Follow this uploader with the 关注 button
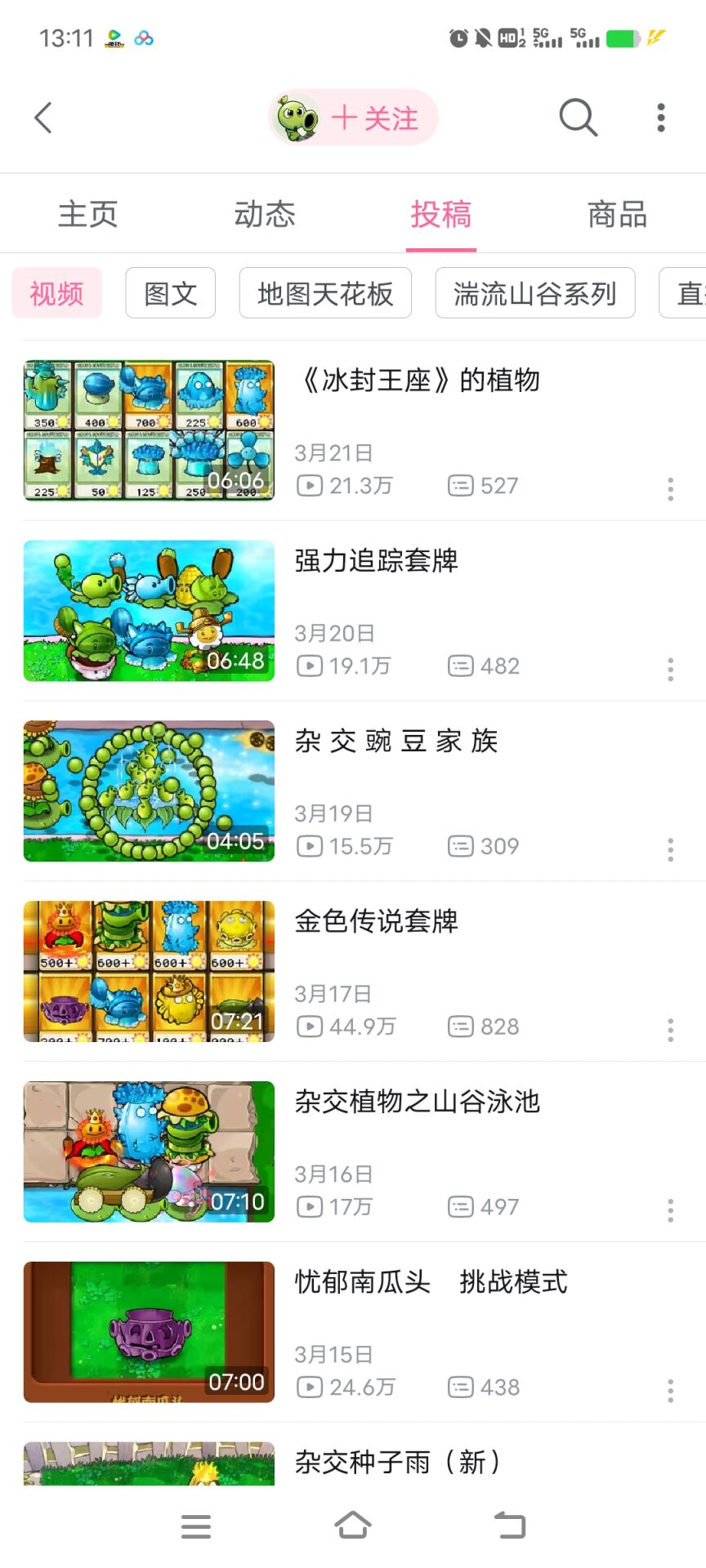706x1568 pixels. [373, 118]
